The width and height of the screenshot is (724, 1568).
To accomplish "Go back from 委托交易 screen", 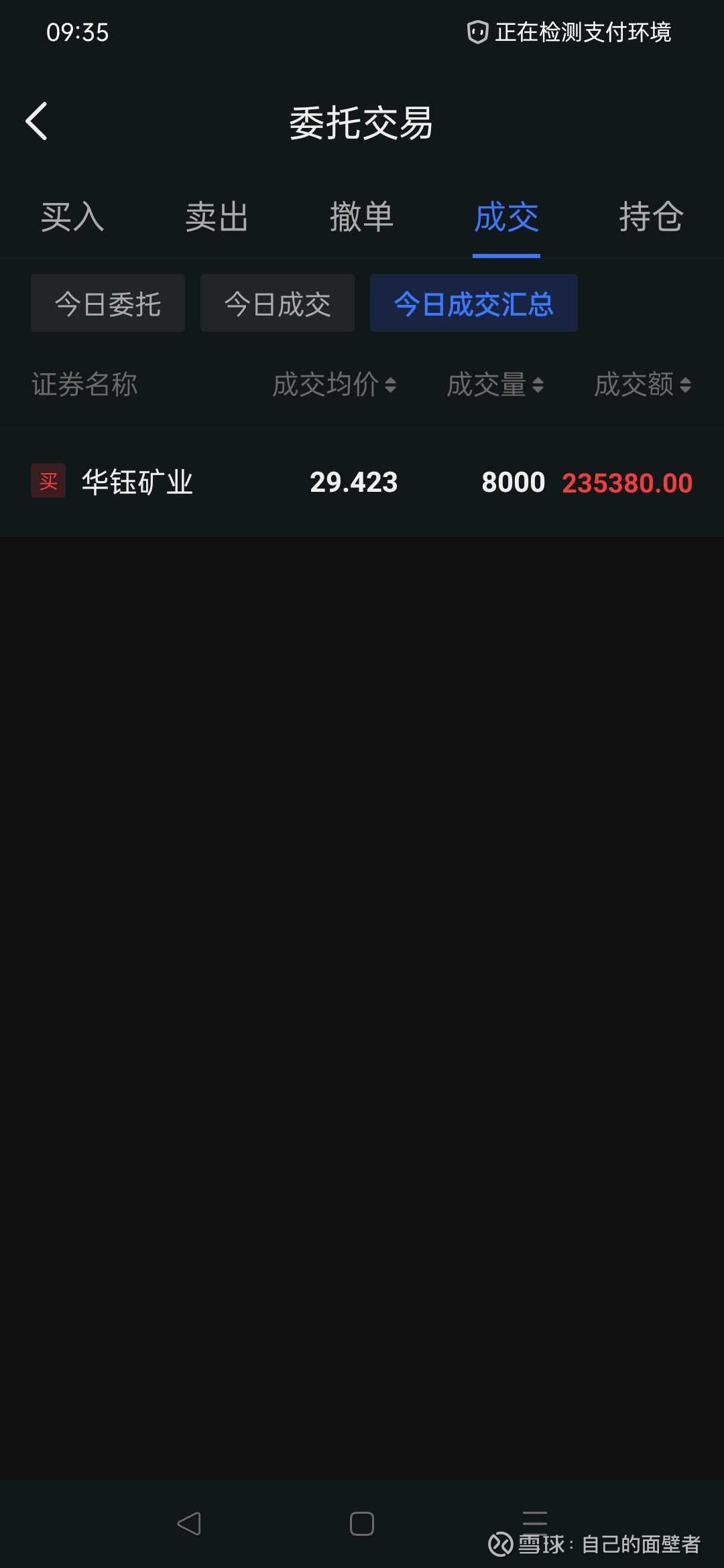I will (36, 121).
